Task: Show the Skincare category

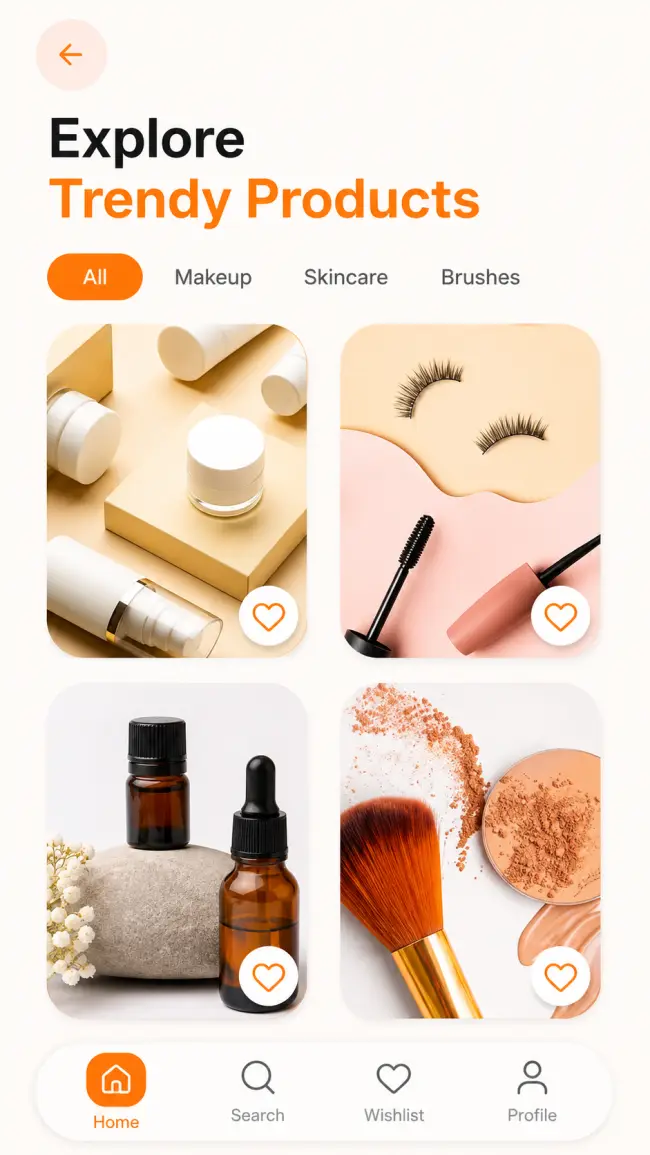Action: [346, 277]
